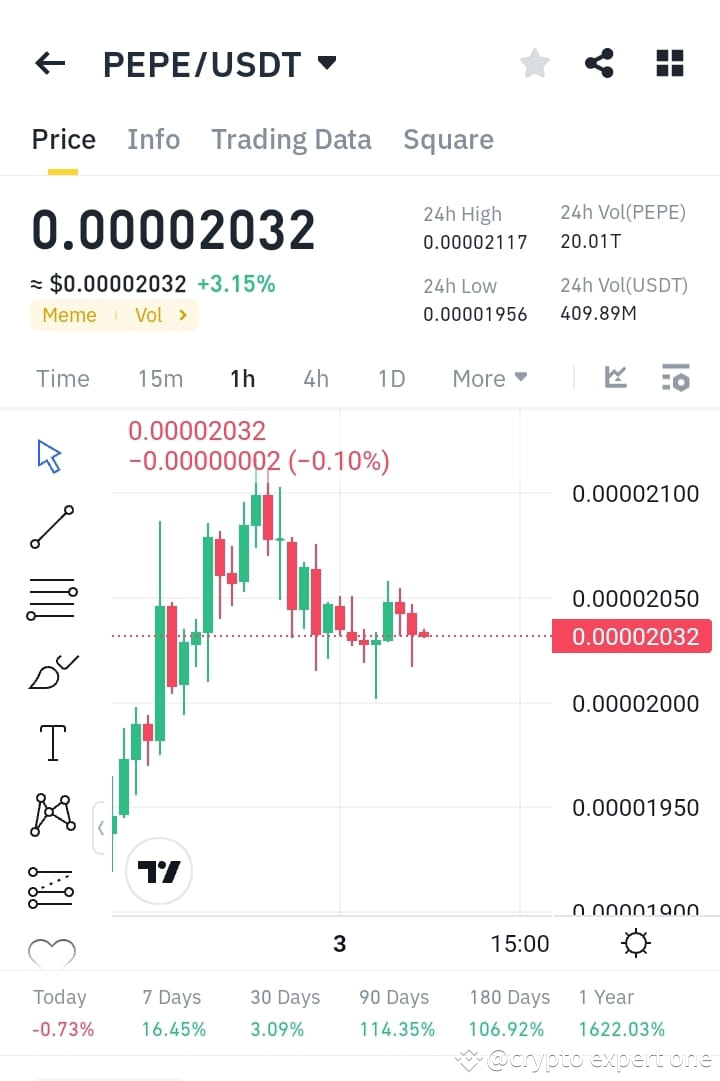Click the share icon in top bar
Screen dimensions: 720x1081
[599, 62]
